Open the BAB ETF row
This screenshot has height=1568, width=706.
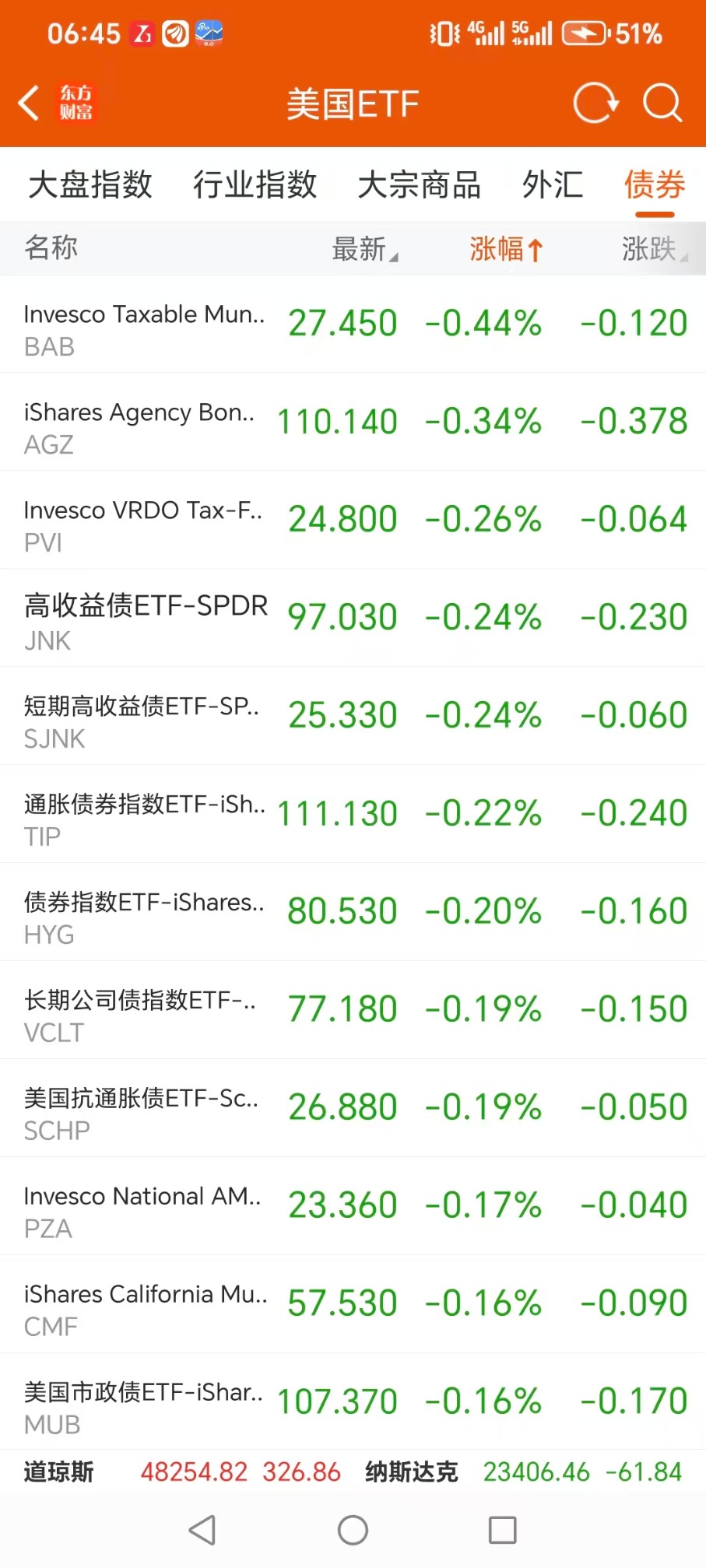coord(353,324)
